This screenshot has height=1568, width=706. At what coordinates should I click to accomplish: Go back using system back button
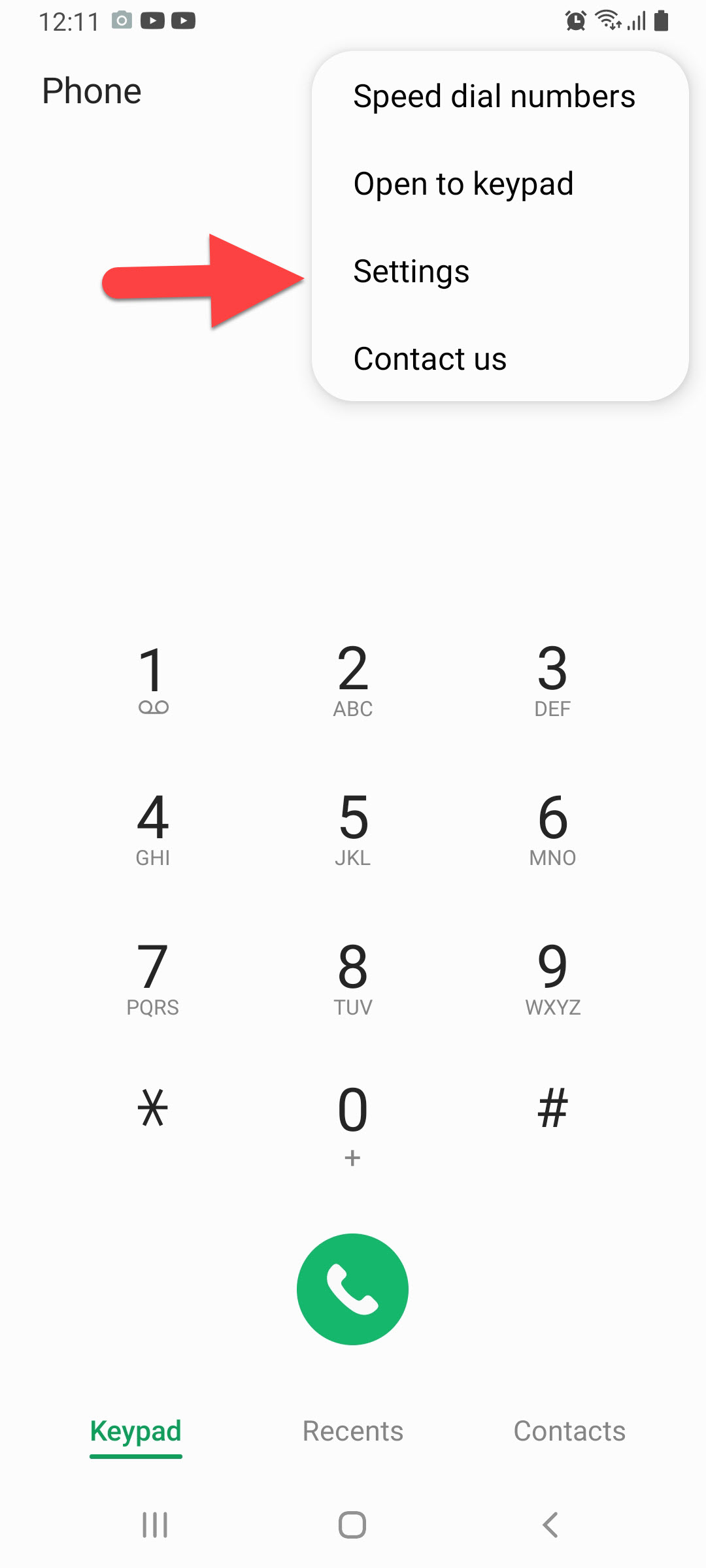coord(550,1525)
